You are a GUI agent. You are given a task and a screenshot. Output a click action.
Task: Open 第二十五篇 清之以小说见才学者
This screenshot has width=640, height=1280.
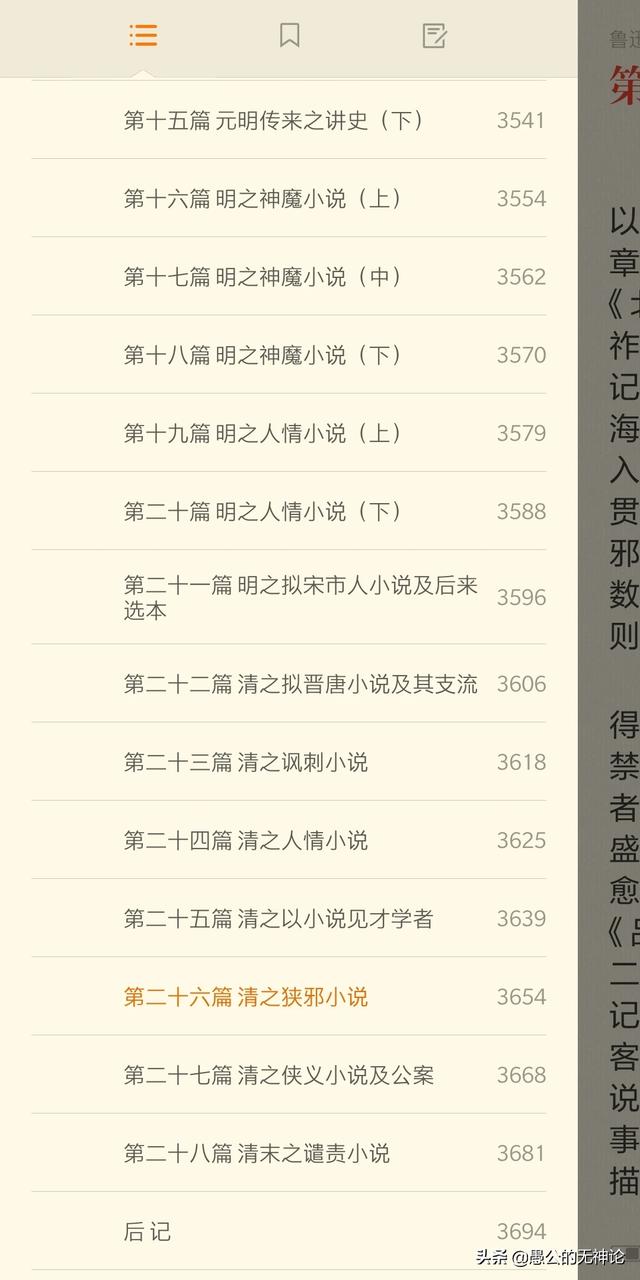[x=278, y=918]
